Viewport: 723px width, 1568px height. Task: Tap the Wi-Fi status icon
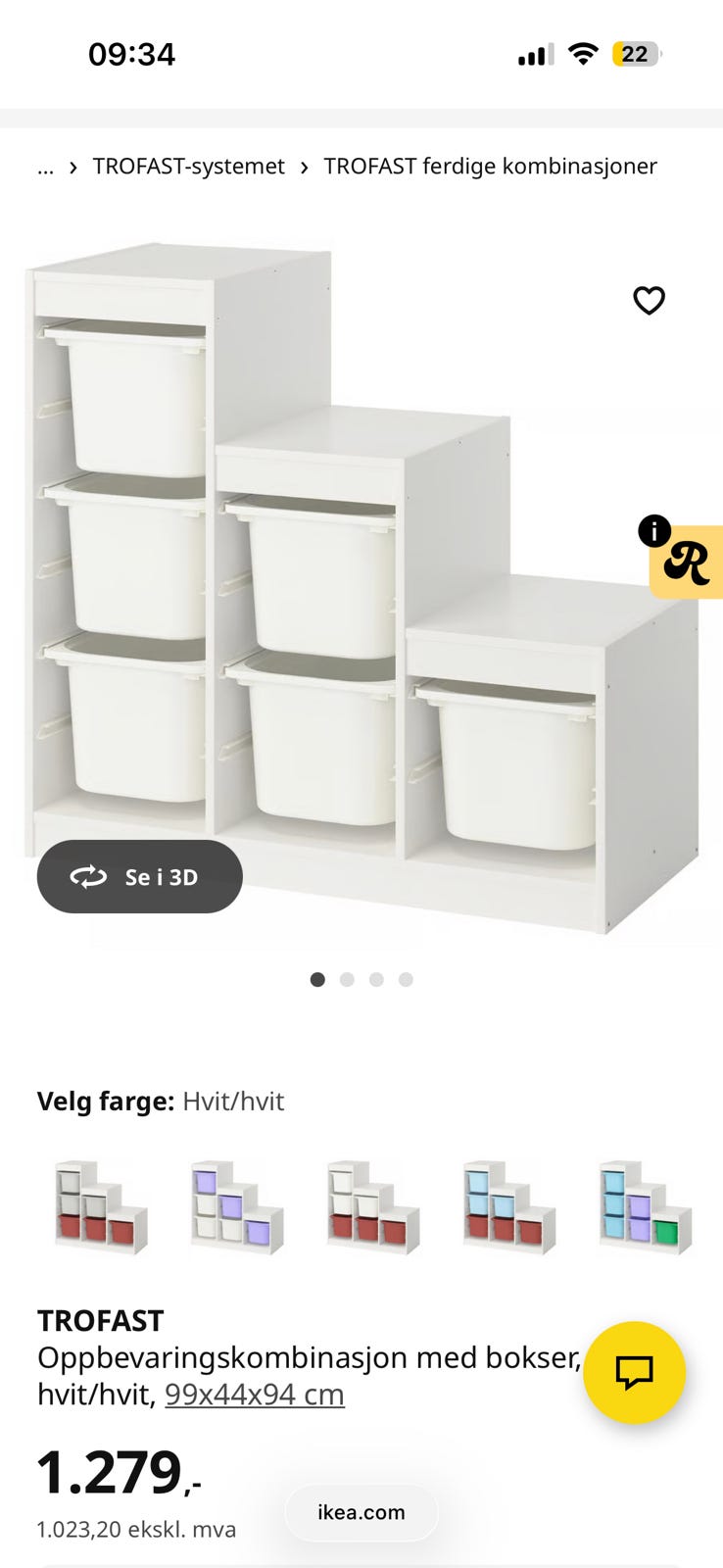pos(582,54)
